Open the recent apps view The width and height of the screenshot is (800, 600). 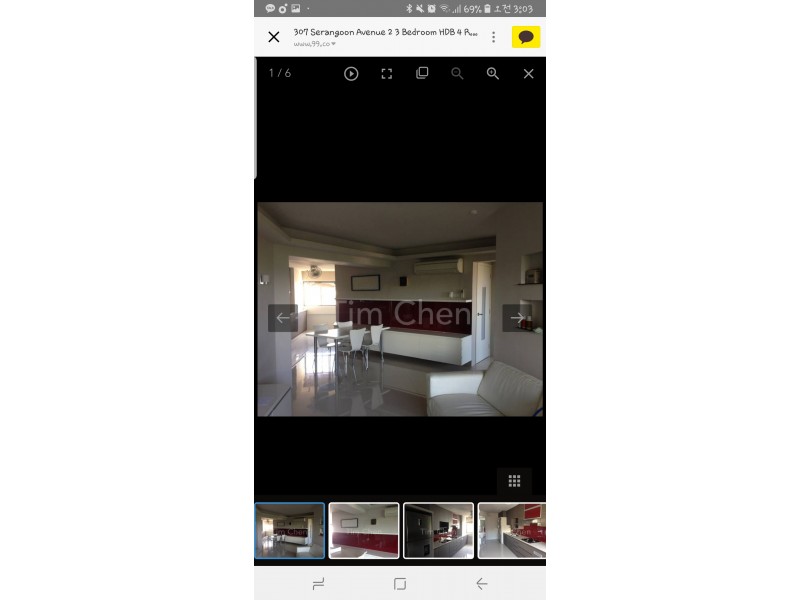click(x=319, y=584)
